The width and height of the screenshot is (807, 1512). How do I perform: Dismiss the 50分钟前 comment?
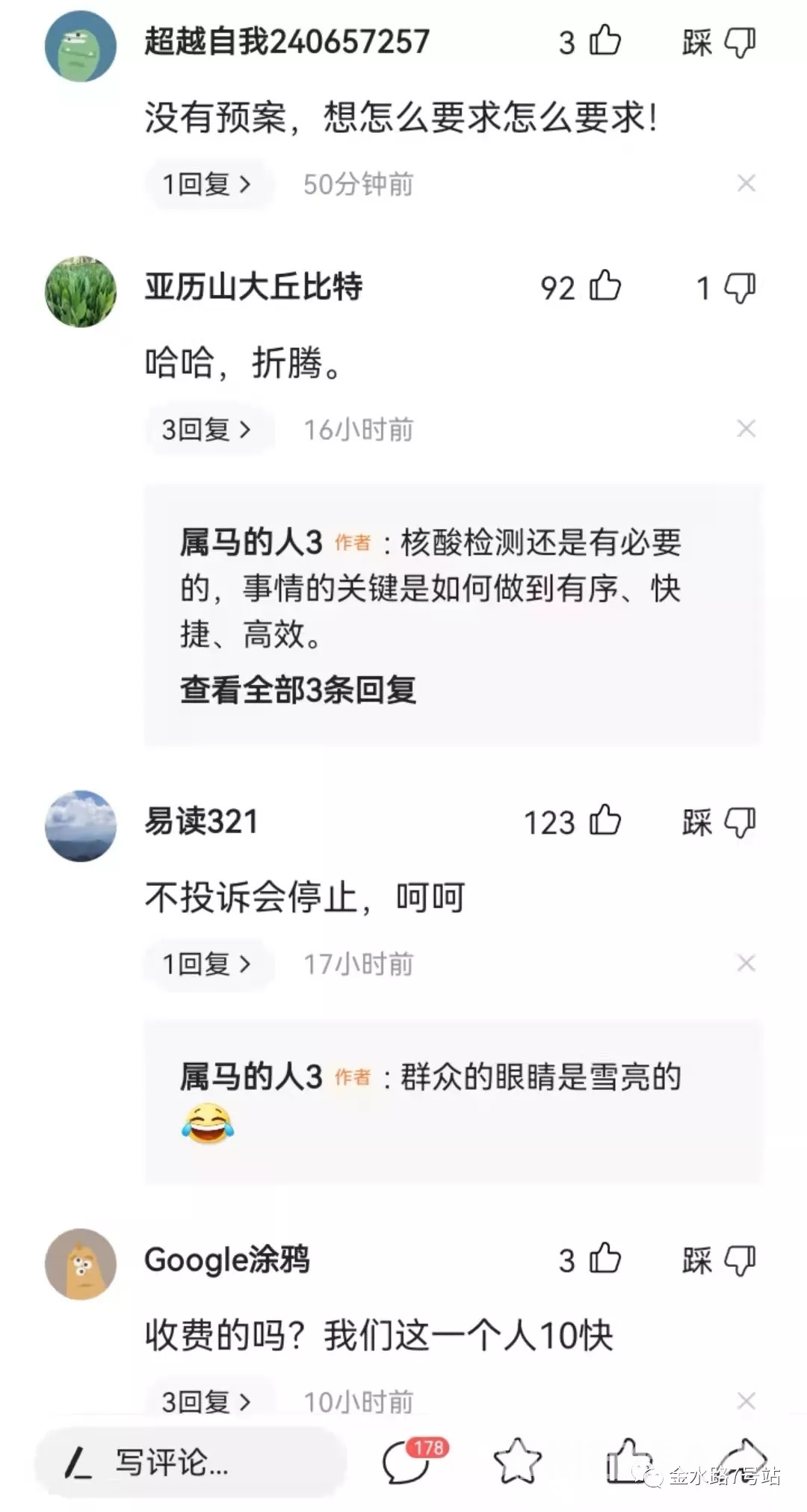pyautogui.click(x=746, y=184)
